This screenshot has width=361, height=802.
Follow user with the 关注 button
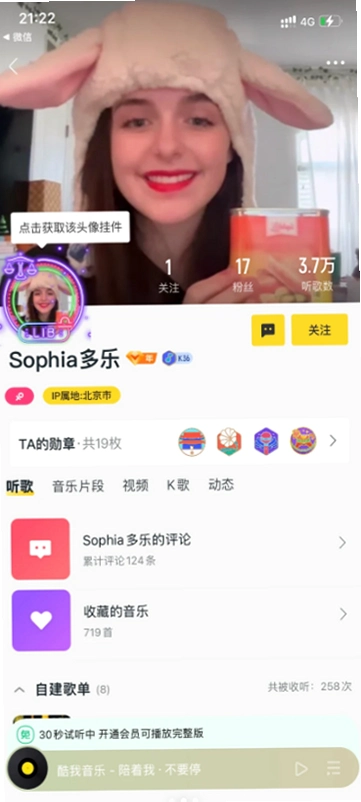tap(320, 330)
